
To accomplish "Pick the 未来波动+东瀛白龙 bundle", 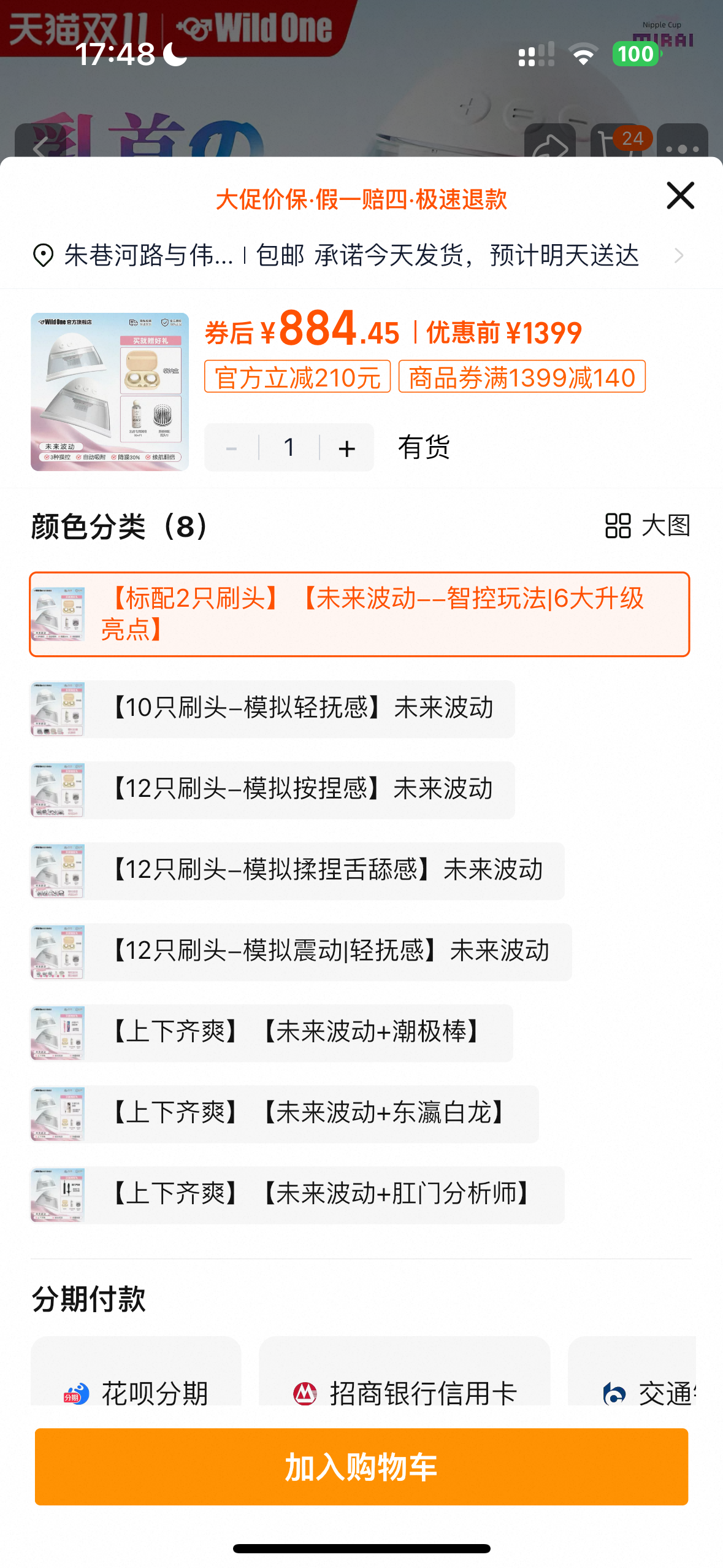I will 285,1113.
